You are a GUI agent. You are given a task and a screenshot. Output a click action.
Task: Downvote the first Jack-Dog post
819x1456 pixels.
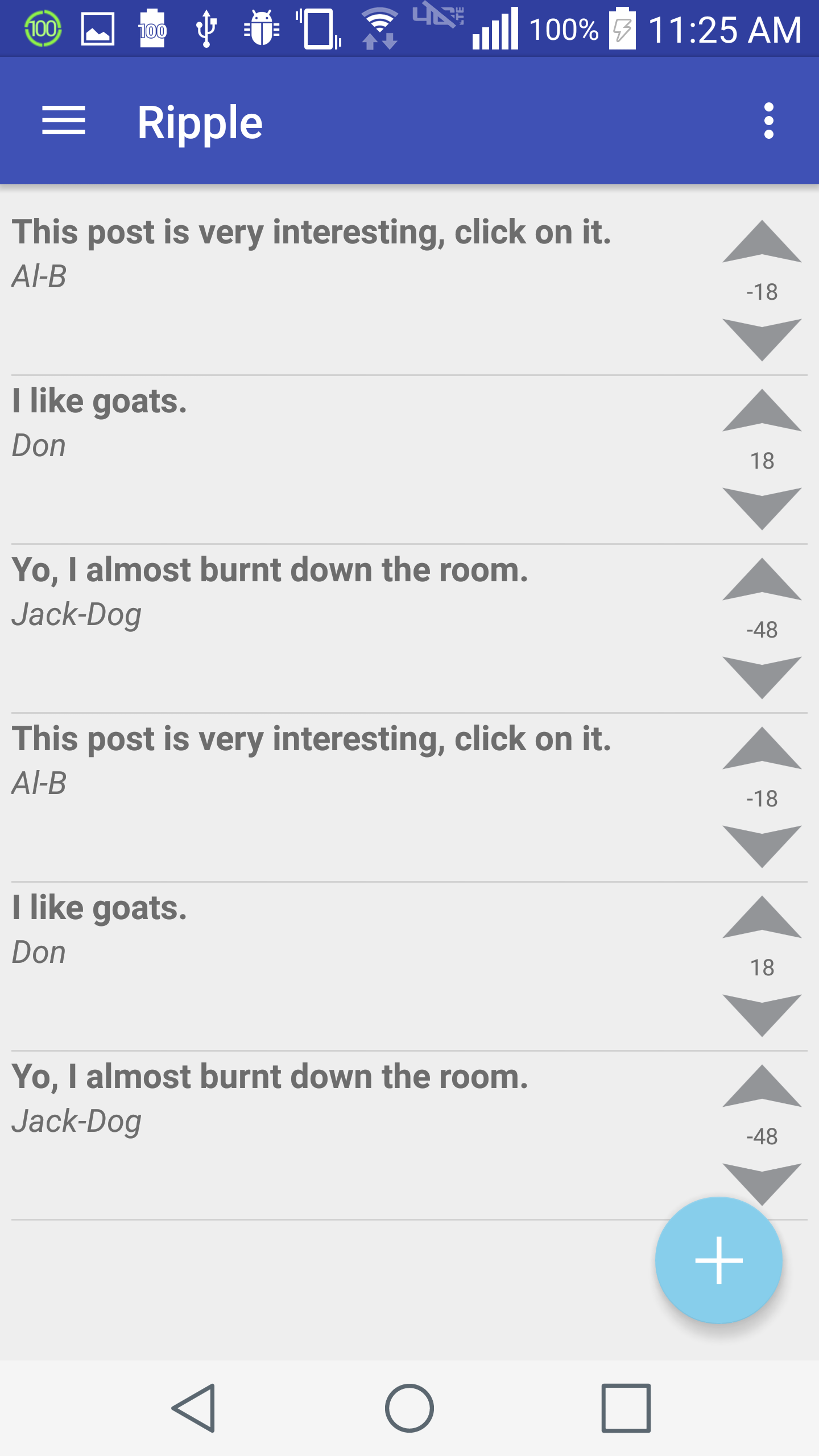(762, 677)
